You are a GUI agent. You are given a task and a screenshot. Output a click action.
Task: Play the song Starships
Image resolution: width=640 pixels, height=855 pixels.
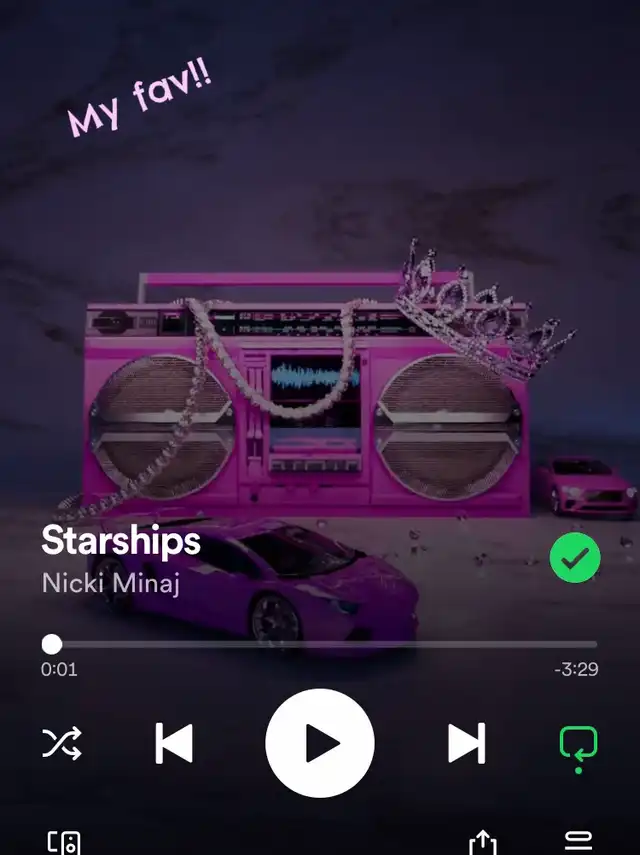pyautogui.click(x=320, y=743)
